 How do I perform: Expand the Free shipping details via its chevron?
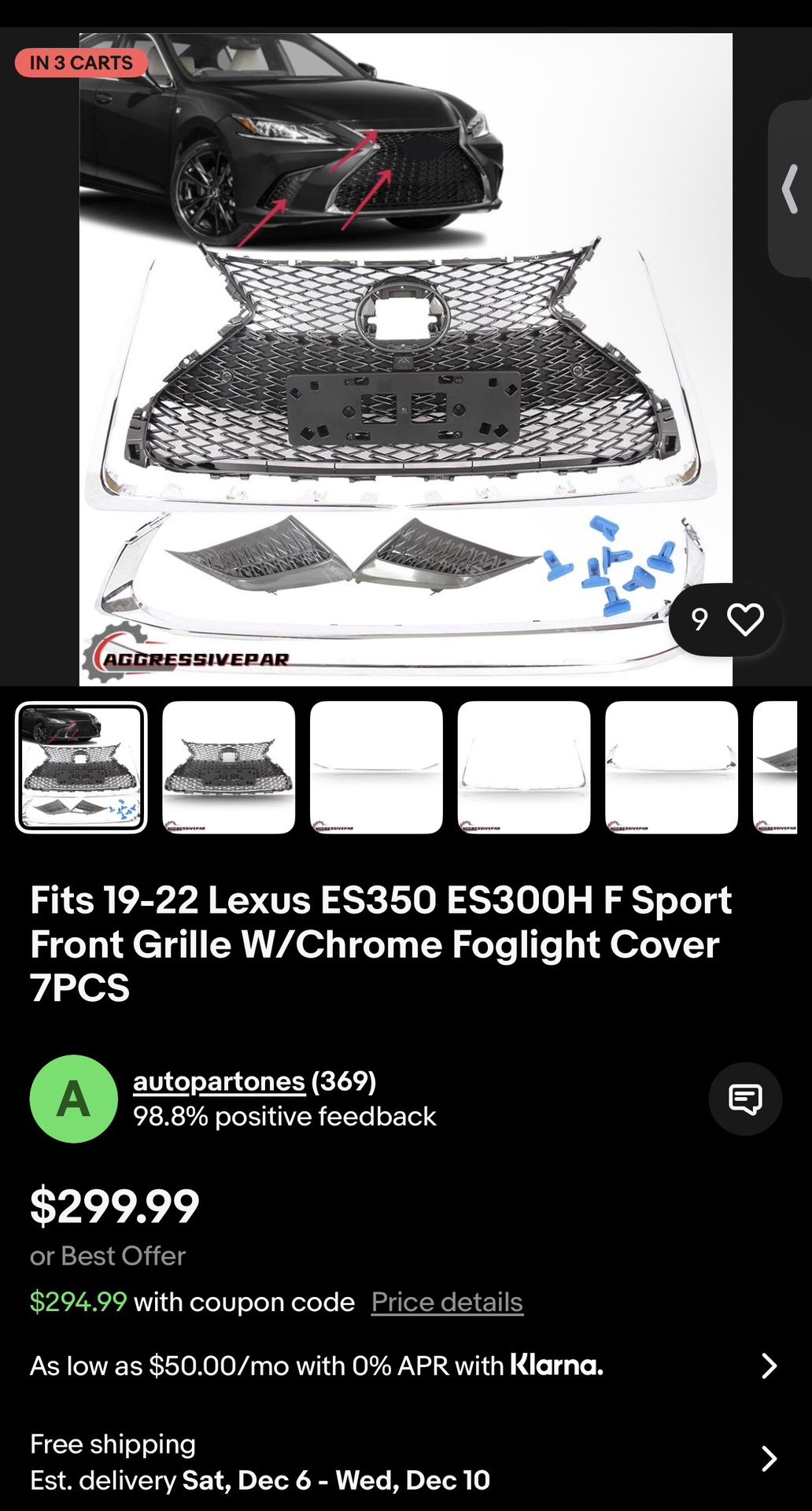(x=768, y=1457)
